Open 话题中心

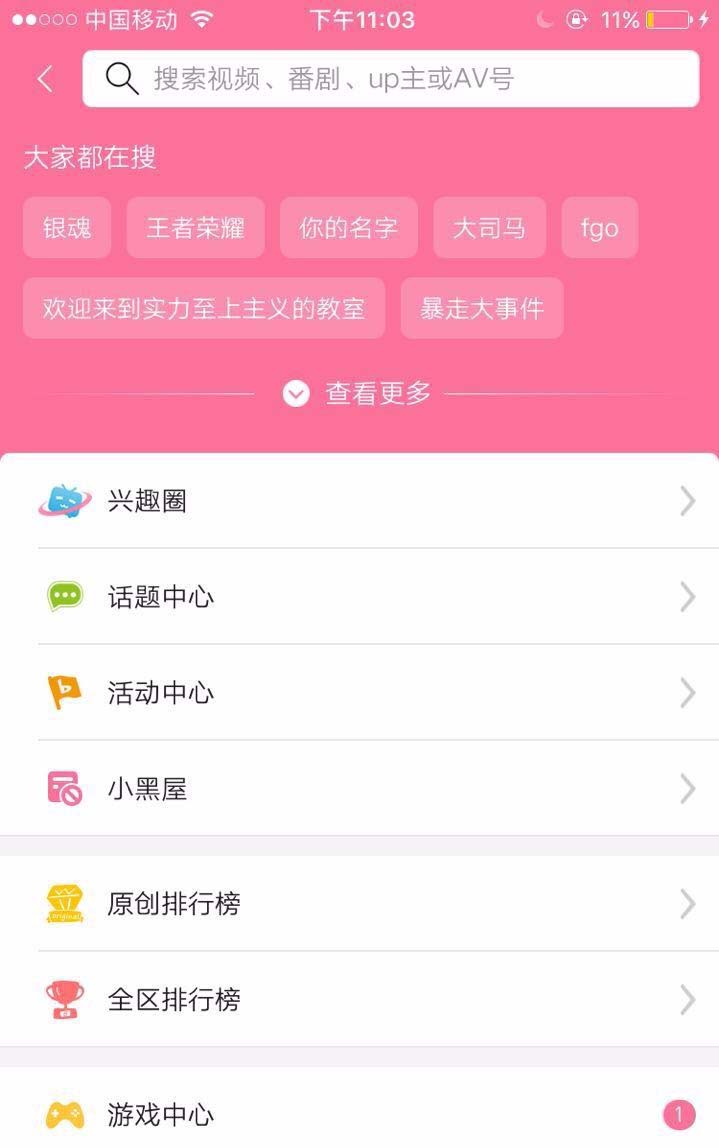pyautogui.click(x=360, y=597)
